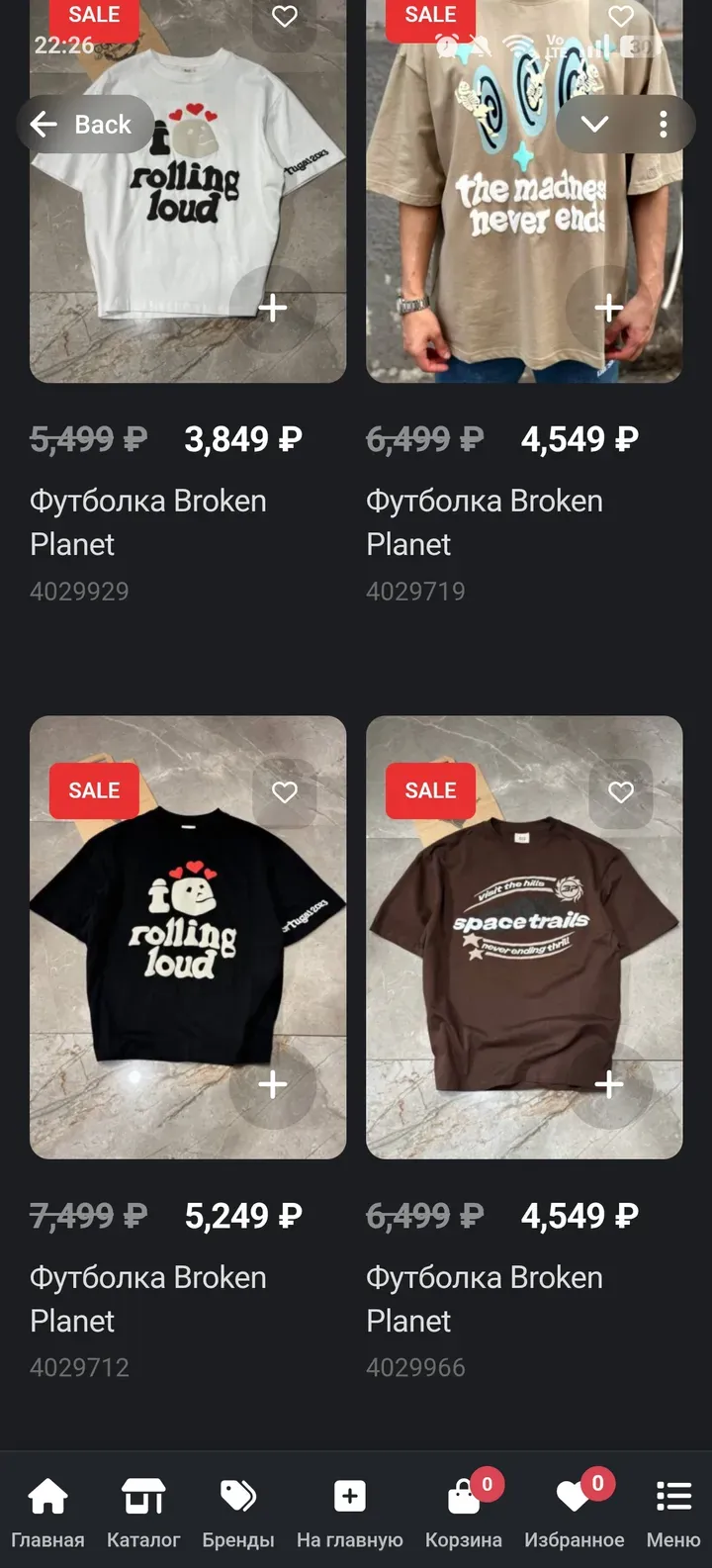Open the Каталог tab

[x=143, y=1512]
